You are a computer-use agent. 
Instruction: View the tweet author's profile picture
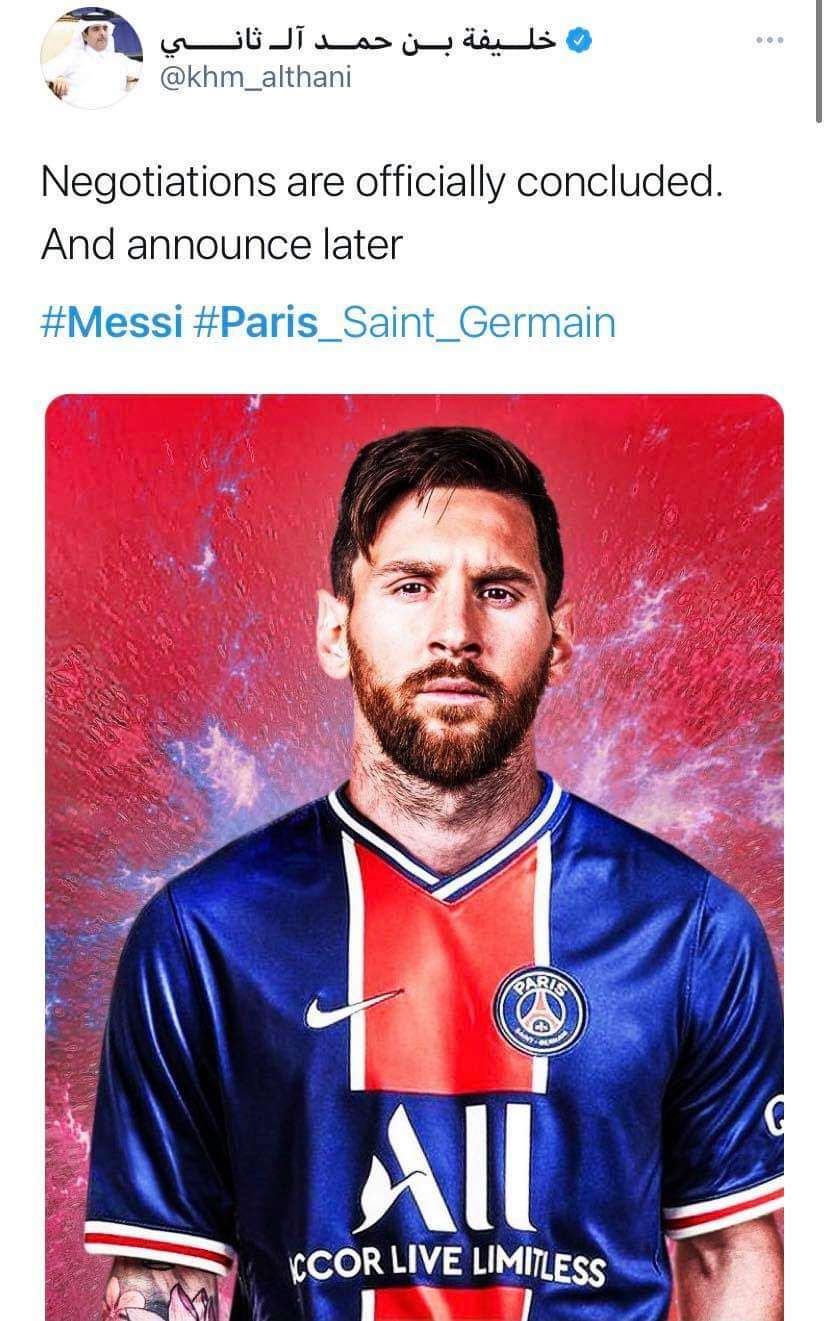click(x=91, y=57)
